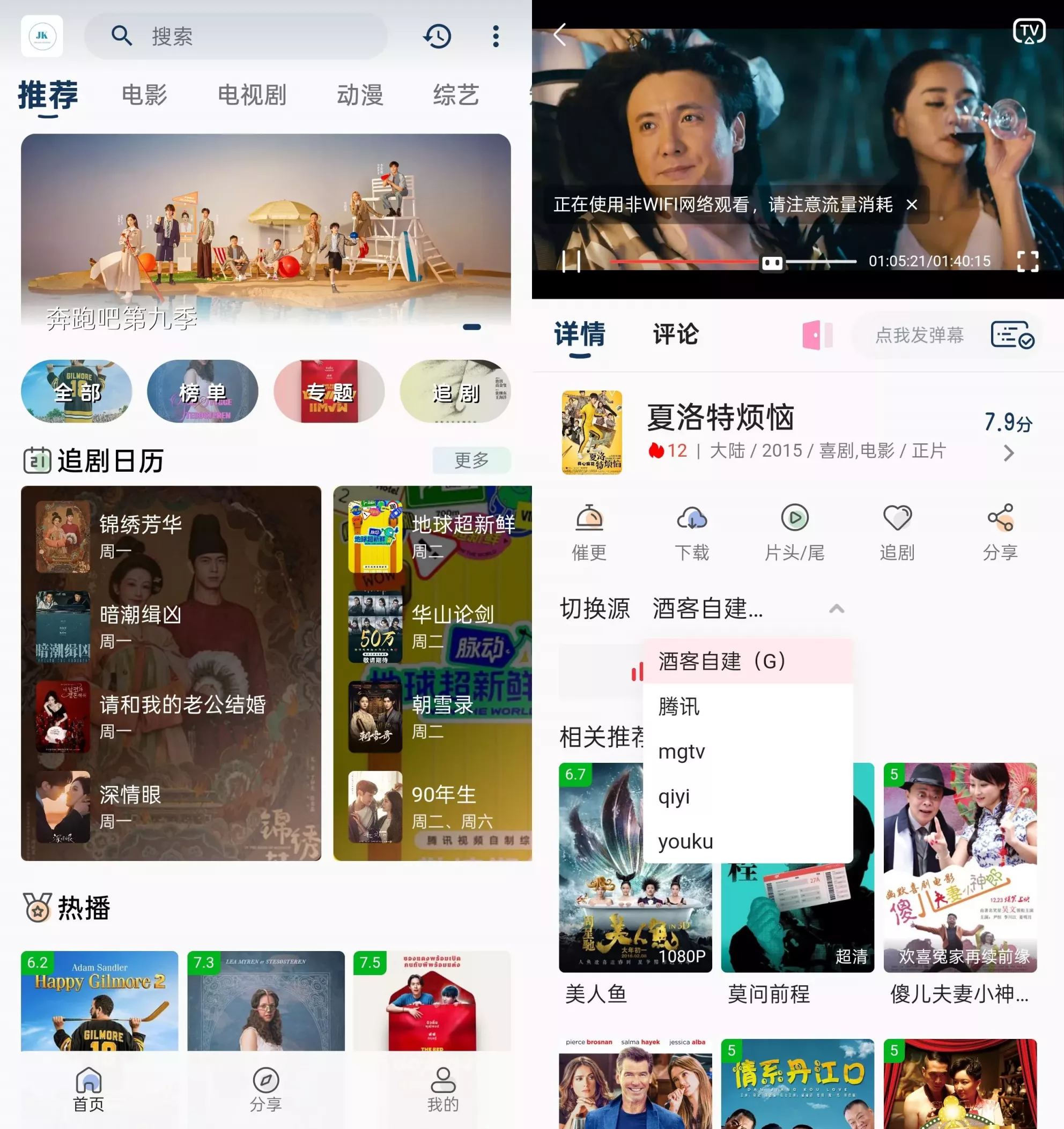Pause the video playback

pyautogui.click(x=571, y=261)
